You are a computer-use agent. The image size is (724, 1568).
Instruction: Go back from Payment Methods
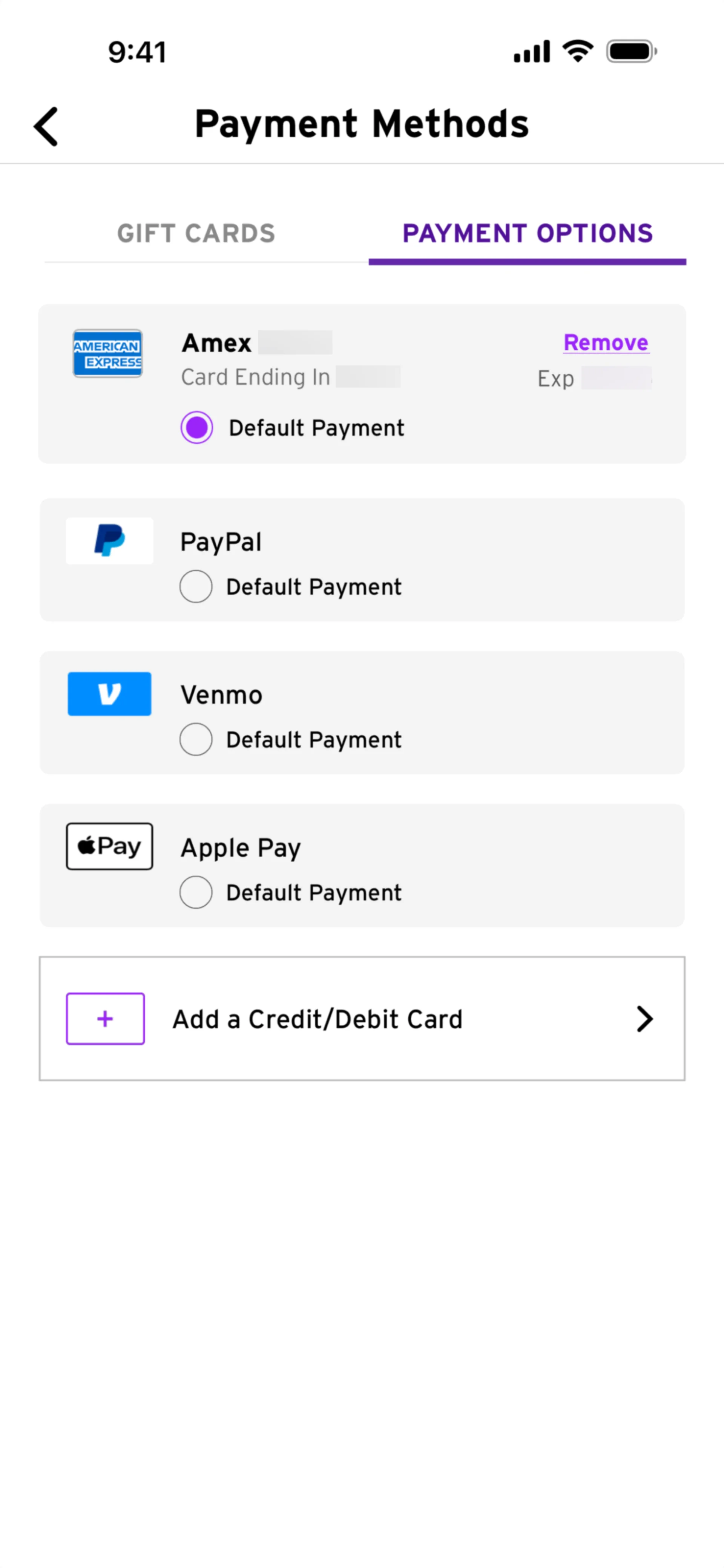46,126
